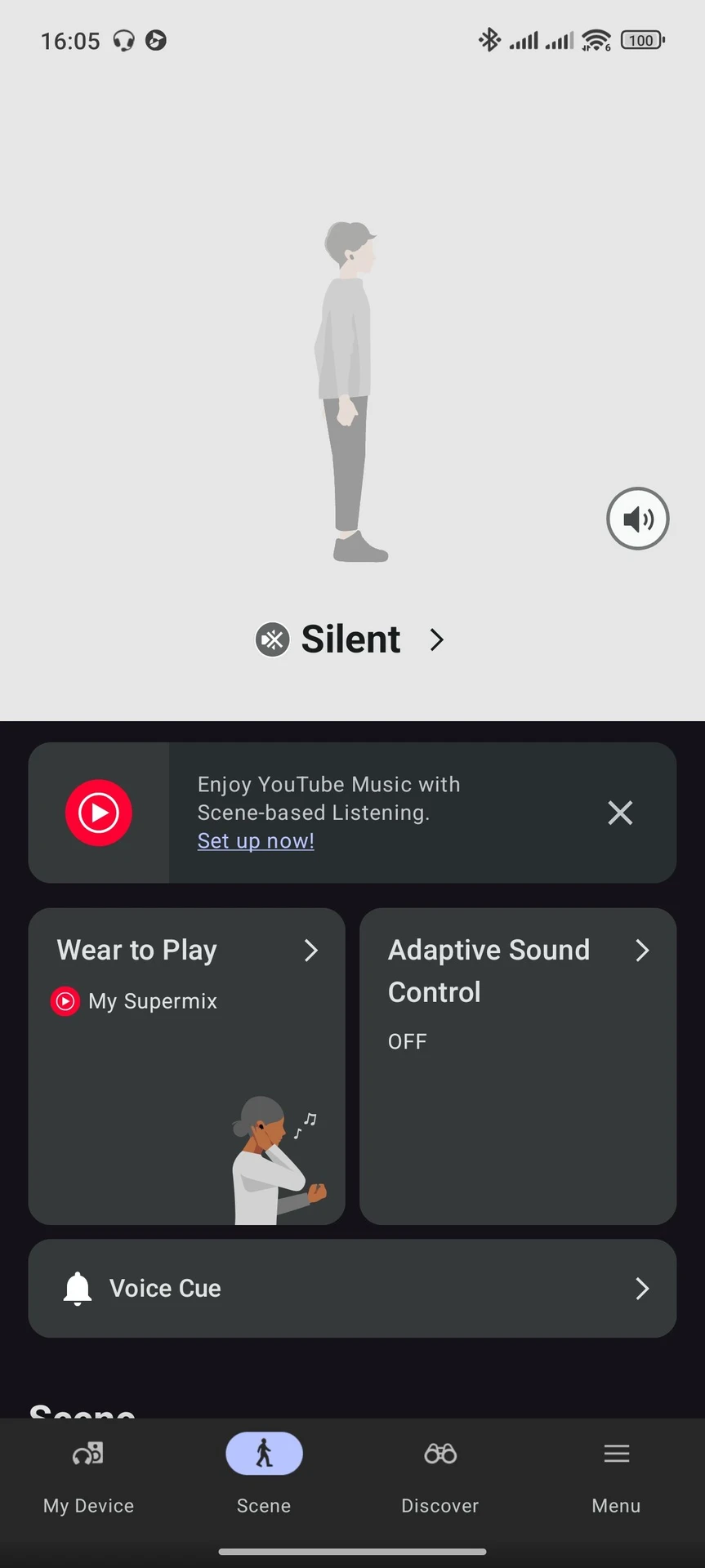Open Adaptive Sound Control settings
Viewport: 705px width, 1568px height.
click(518, 1066)
